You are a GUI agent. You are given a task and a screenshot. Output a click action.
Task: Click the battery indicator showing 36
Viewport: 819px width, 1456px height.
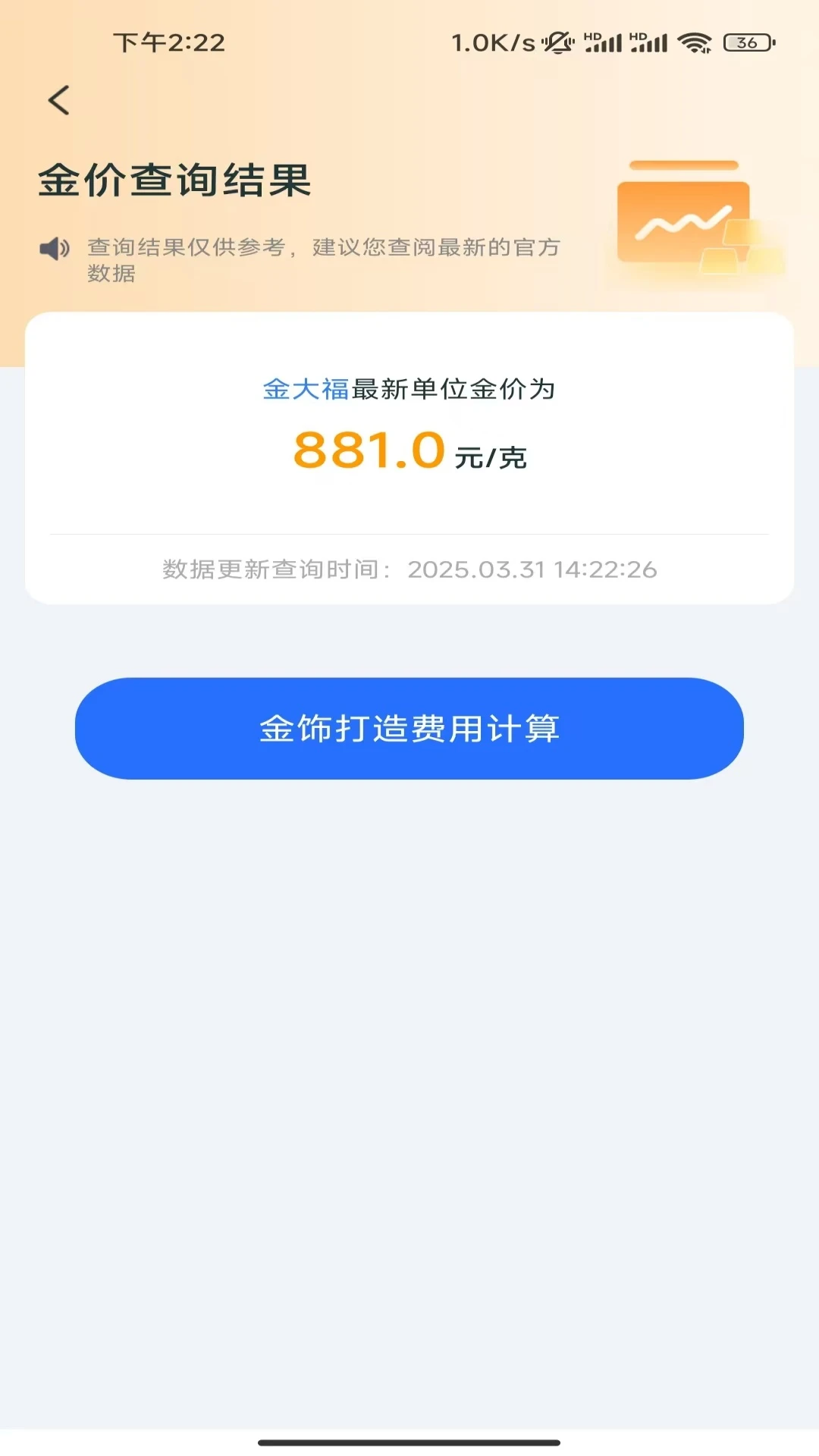(x=747, y=43)
